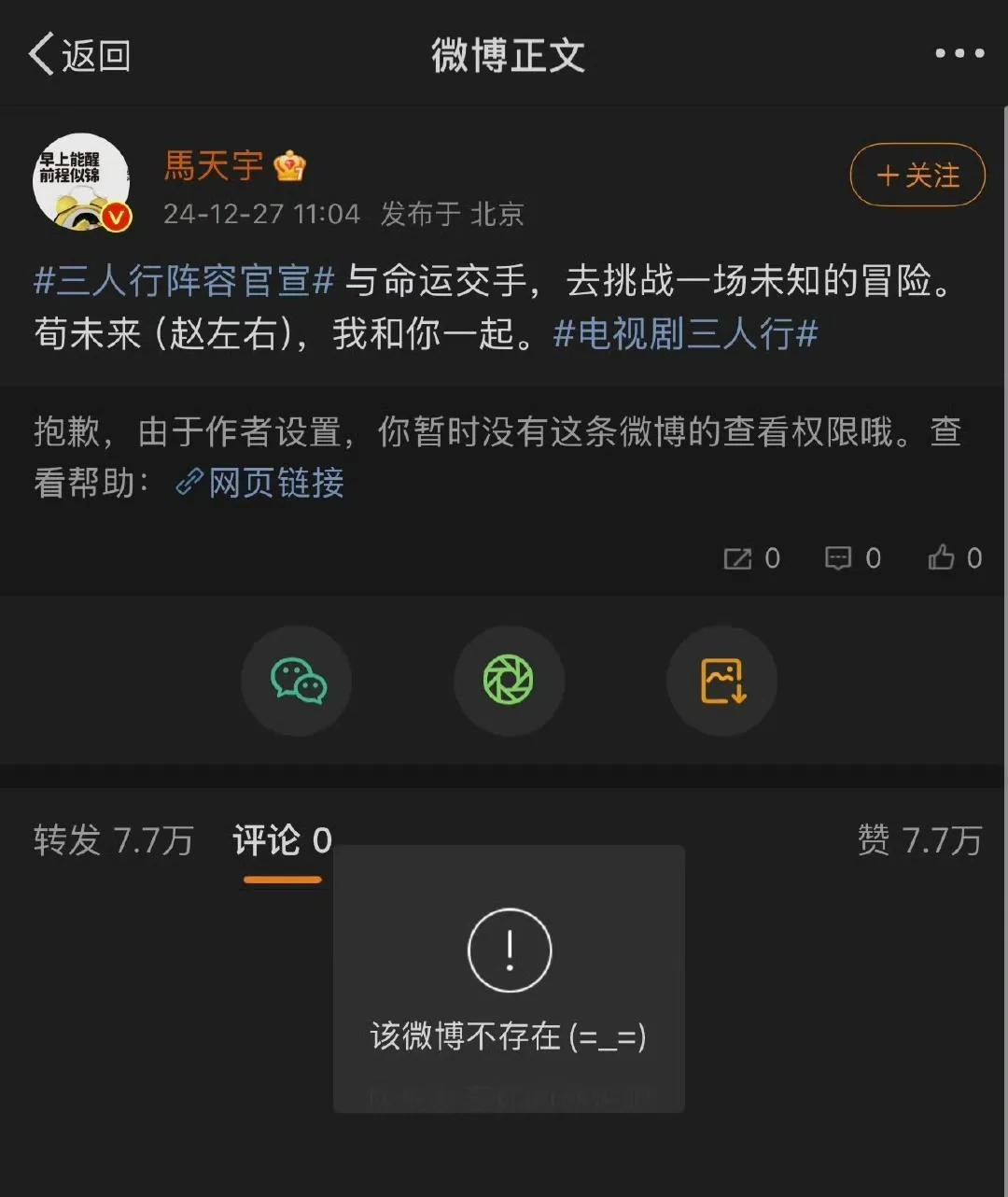The height and width of the screenshot is (1197, 1008).
Task: View the 赞 7.7万 likes tab
Action: click(x=919, y=840)
